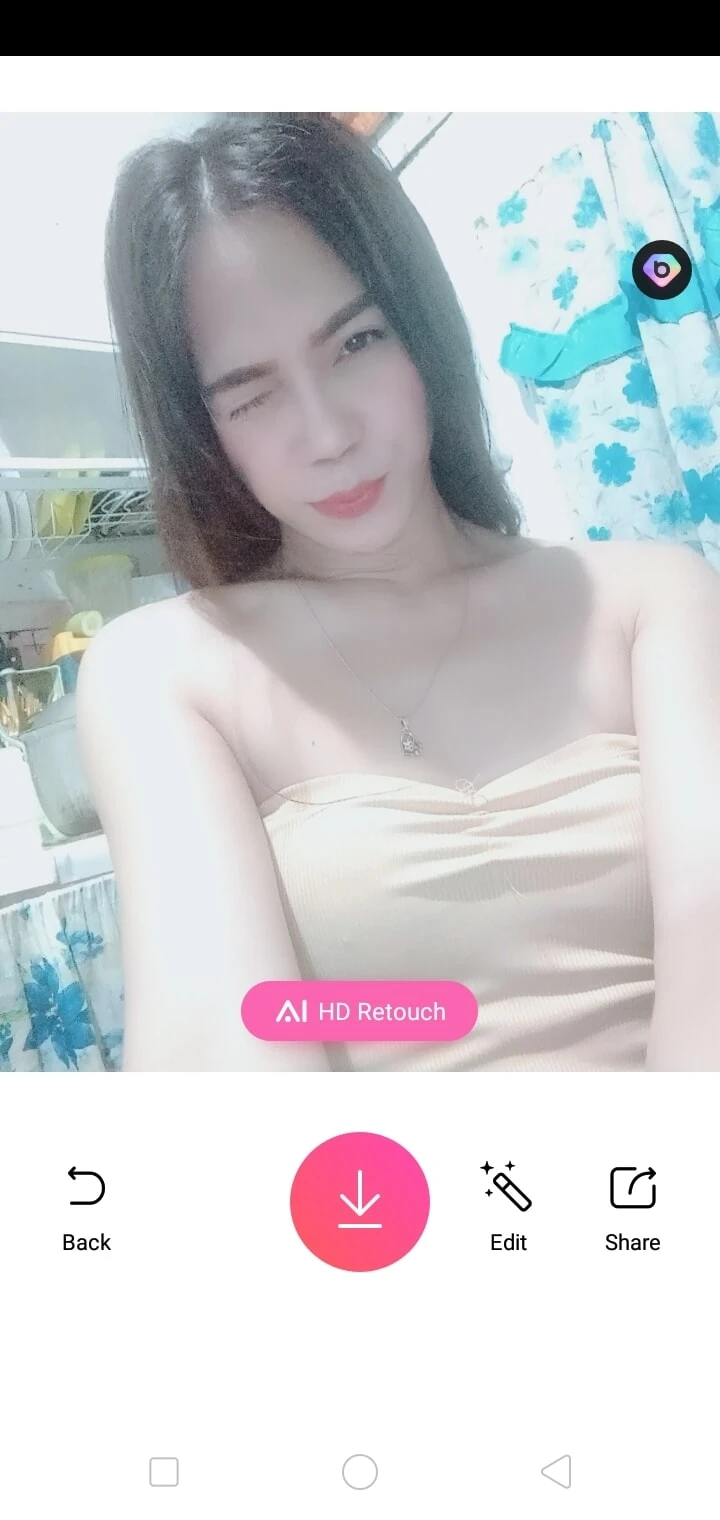
Task: Tap the Share label text
Action: (x=632, y=1242)
